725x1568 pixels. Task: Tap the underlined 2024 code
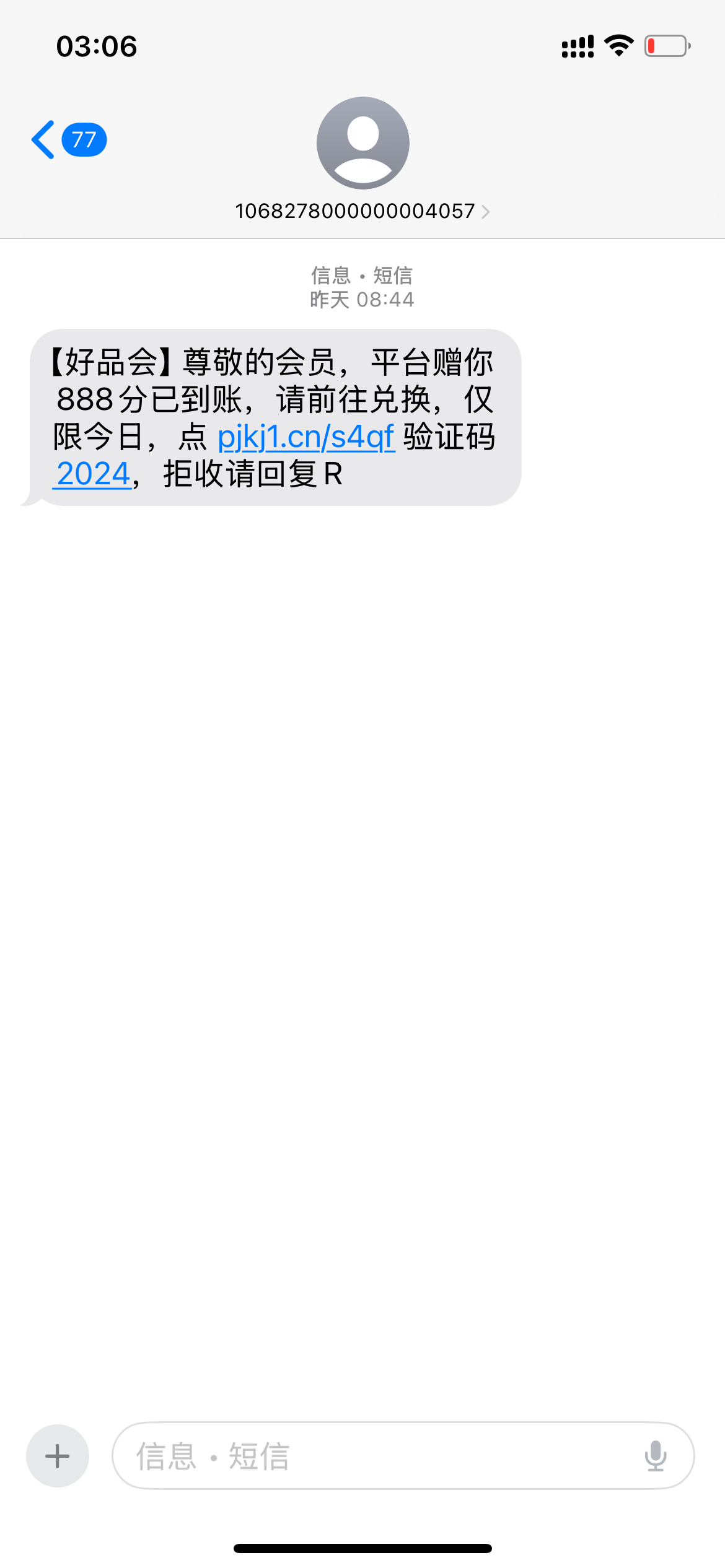[93, 474]
